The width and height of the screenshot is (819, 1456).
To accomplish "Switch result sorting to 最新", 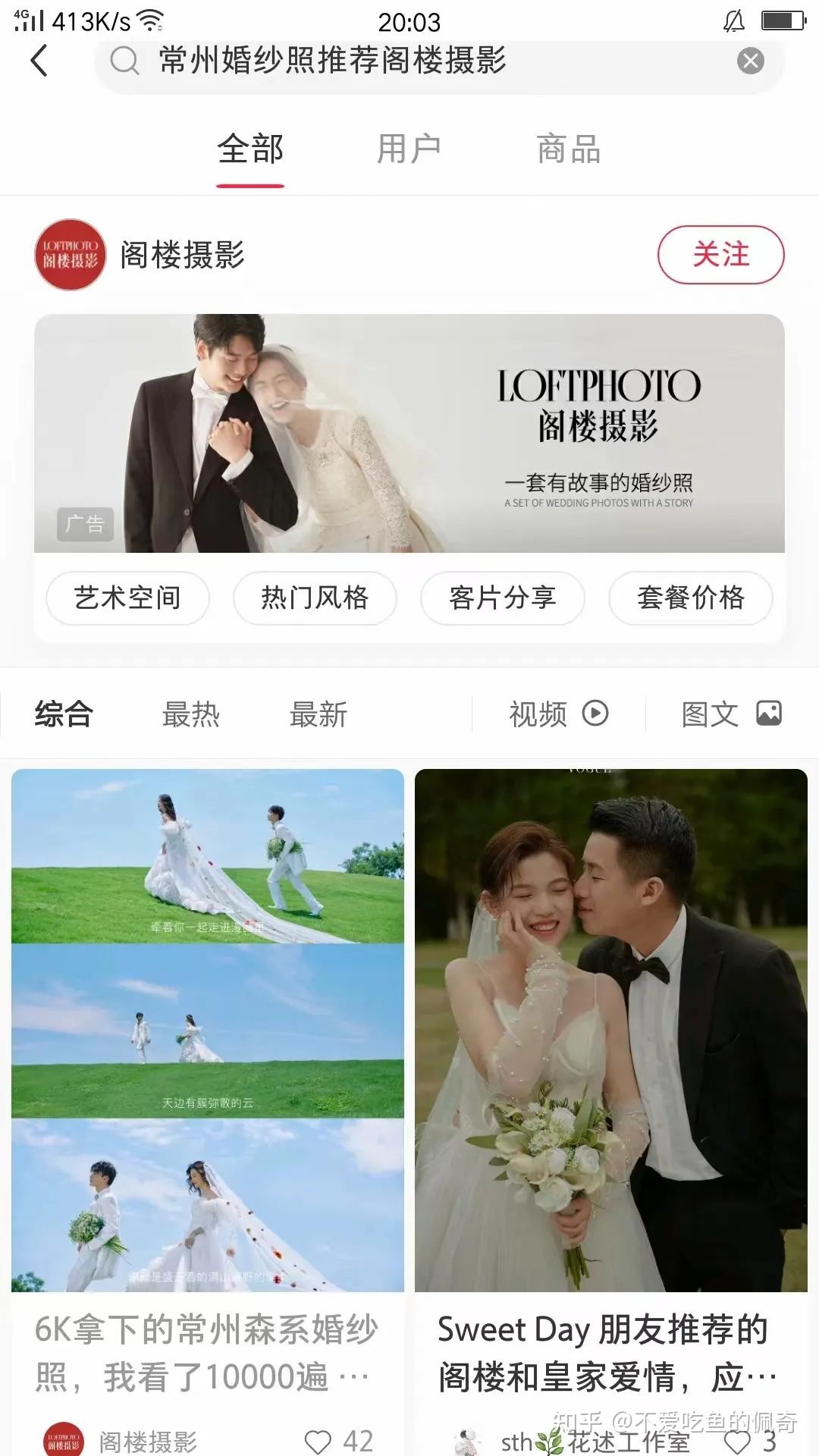I will point(318,713).
